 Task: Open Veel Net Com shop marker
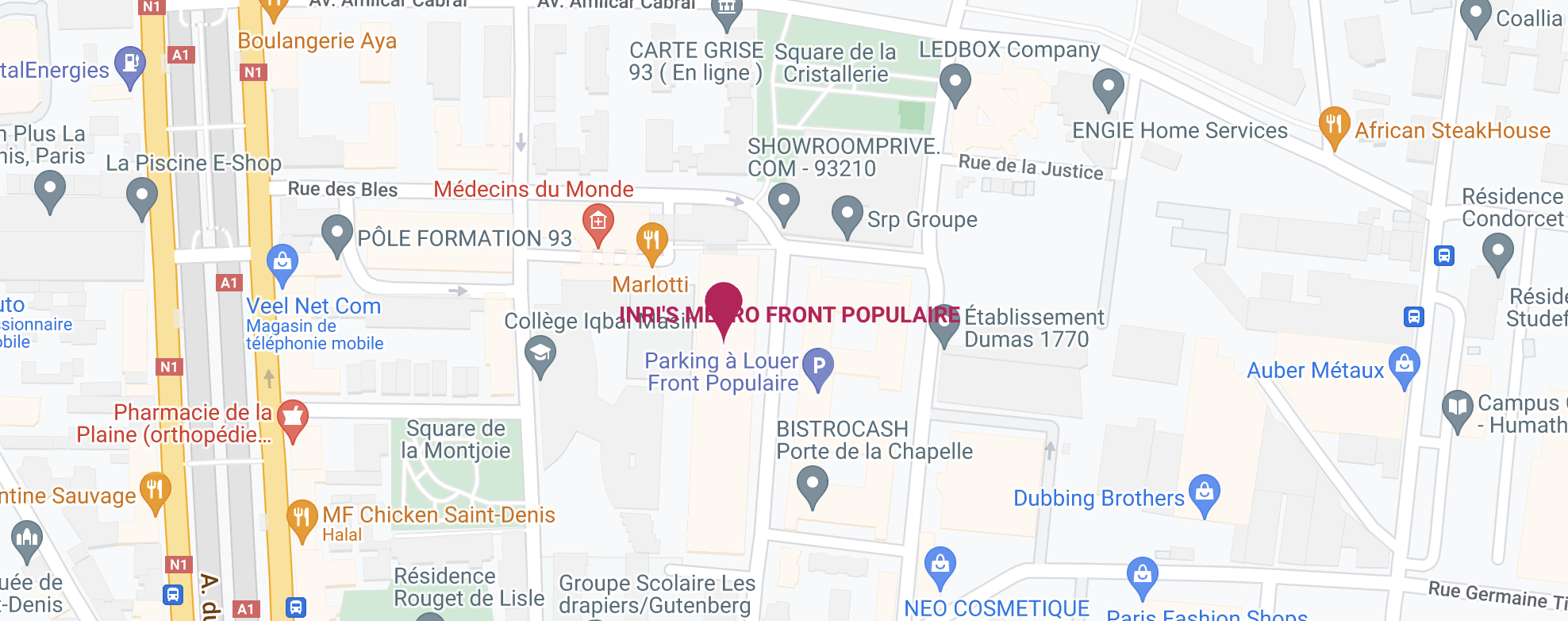click(x=282, y=262)
